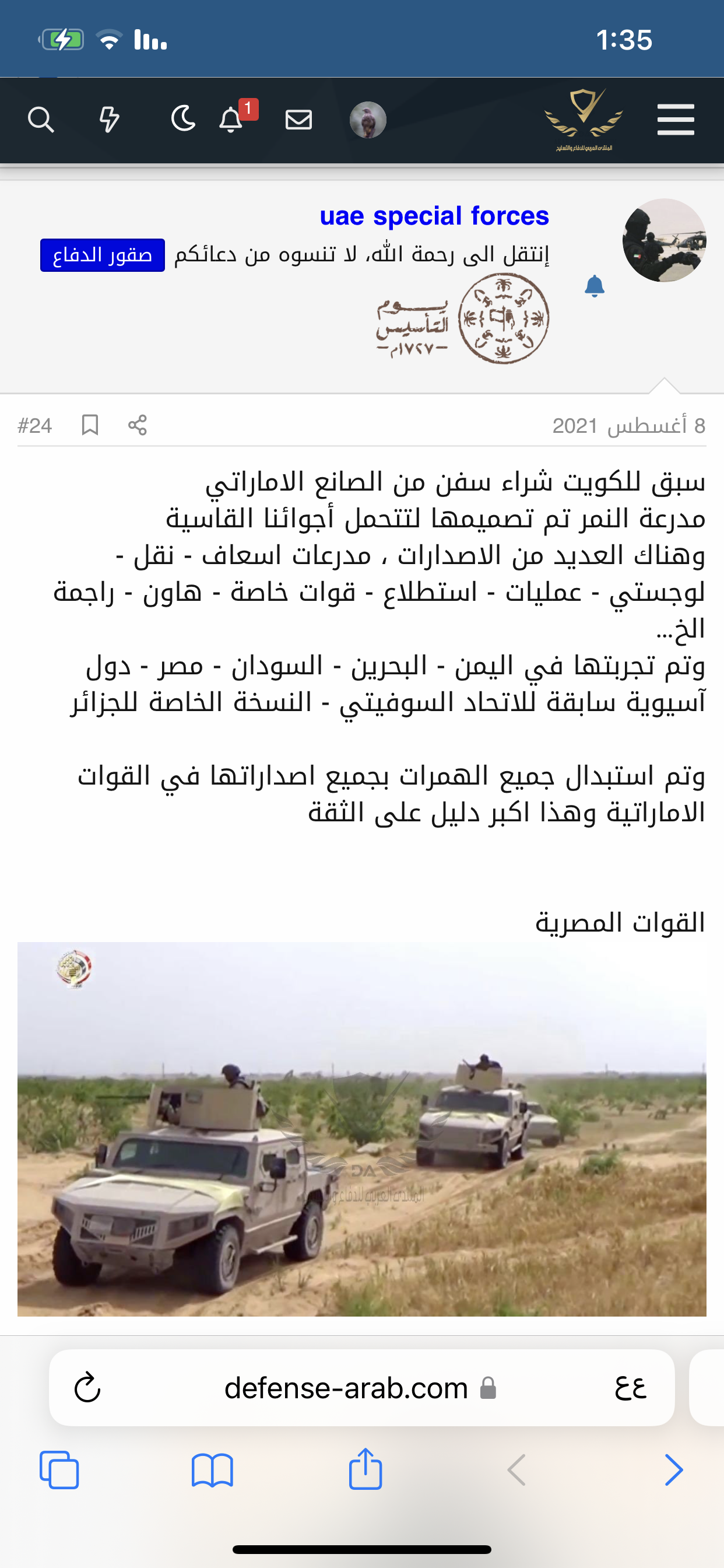The image size is (724, 1568).
Task: View uae special forces avatar
Action: [664, 240]
